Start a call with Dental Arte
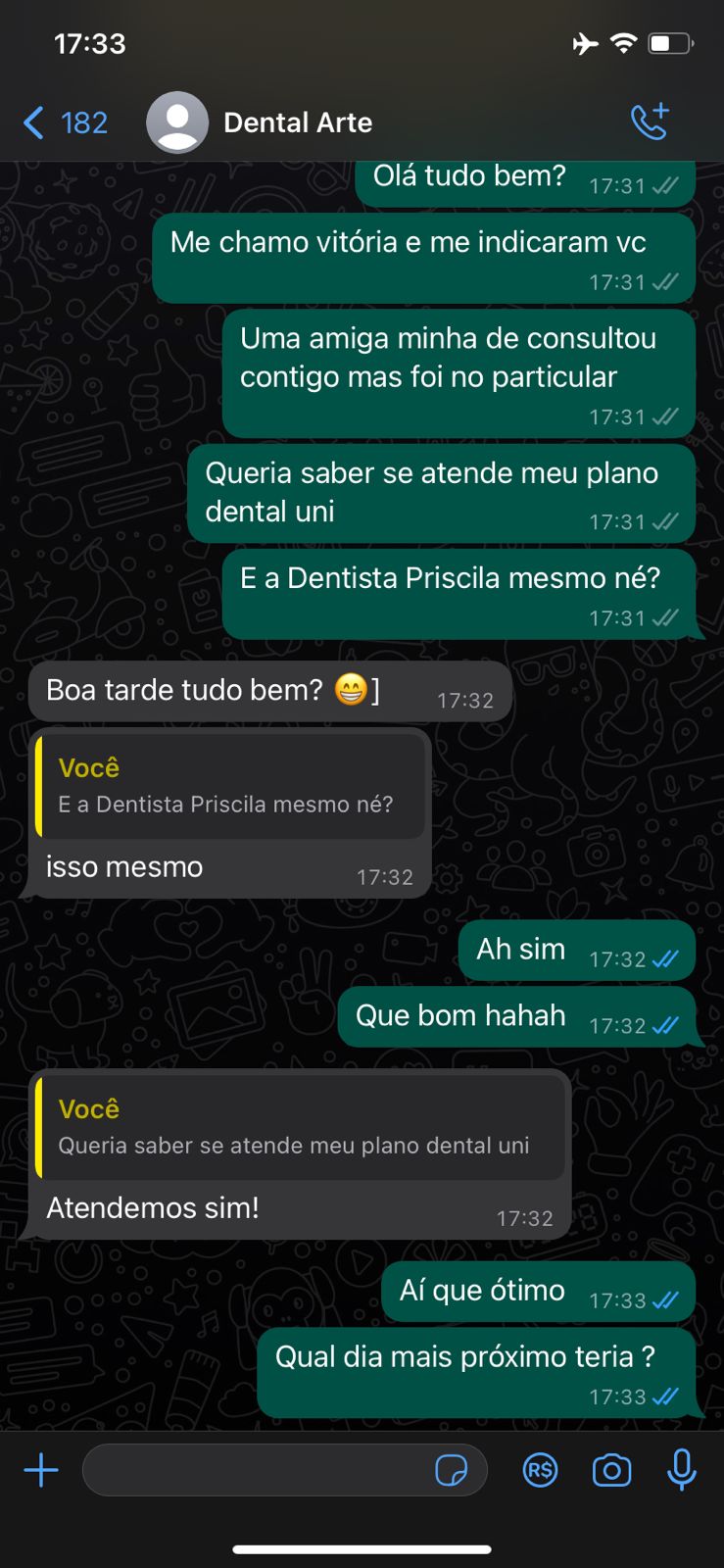Screen dimensions: 724x1568 [x=650, y=122]
